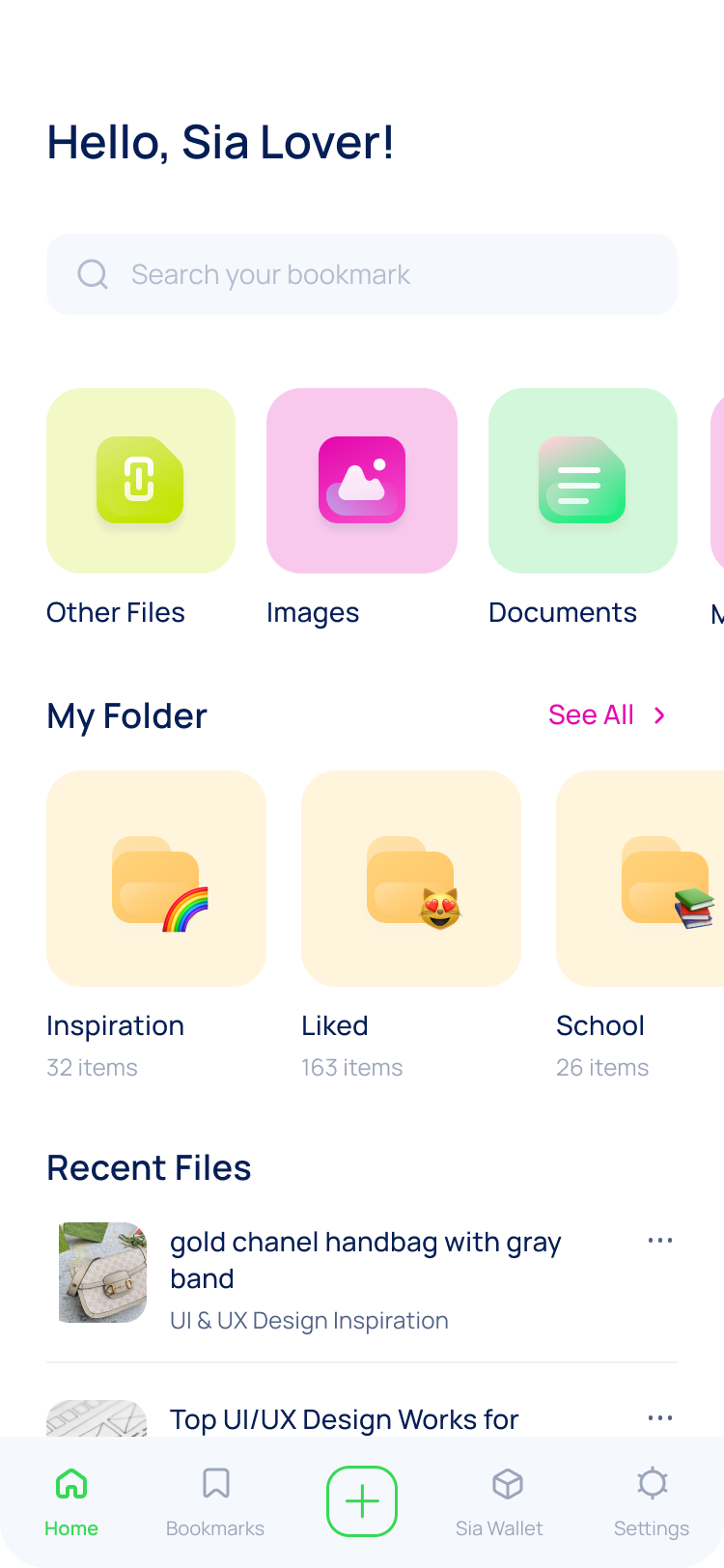
Task: Go to the Sia Wallet tab
Action: pyautogui.click(x=500, y=1501)
